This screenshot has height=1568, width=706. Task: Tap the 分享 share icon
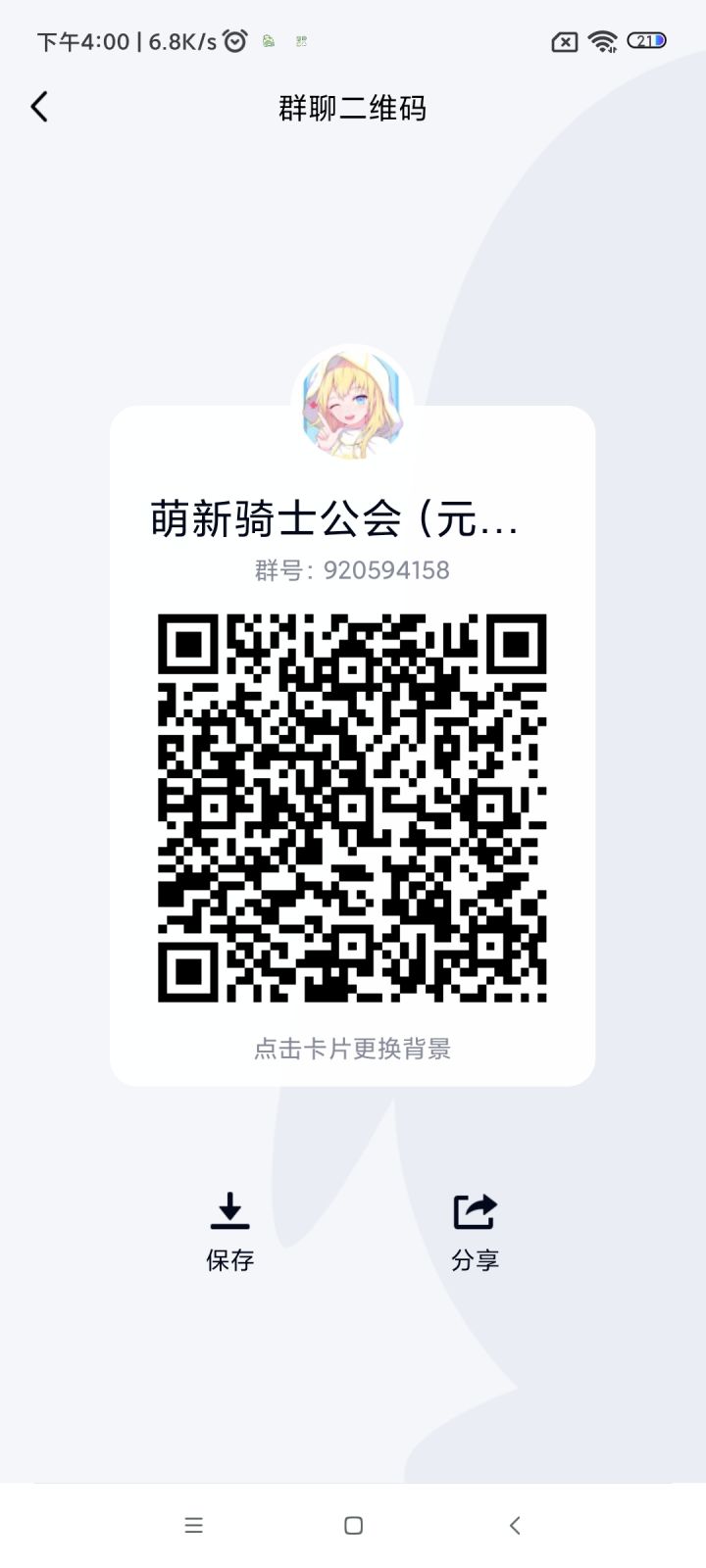point(475,1212)
